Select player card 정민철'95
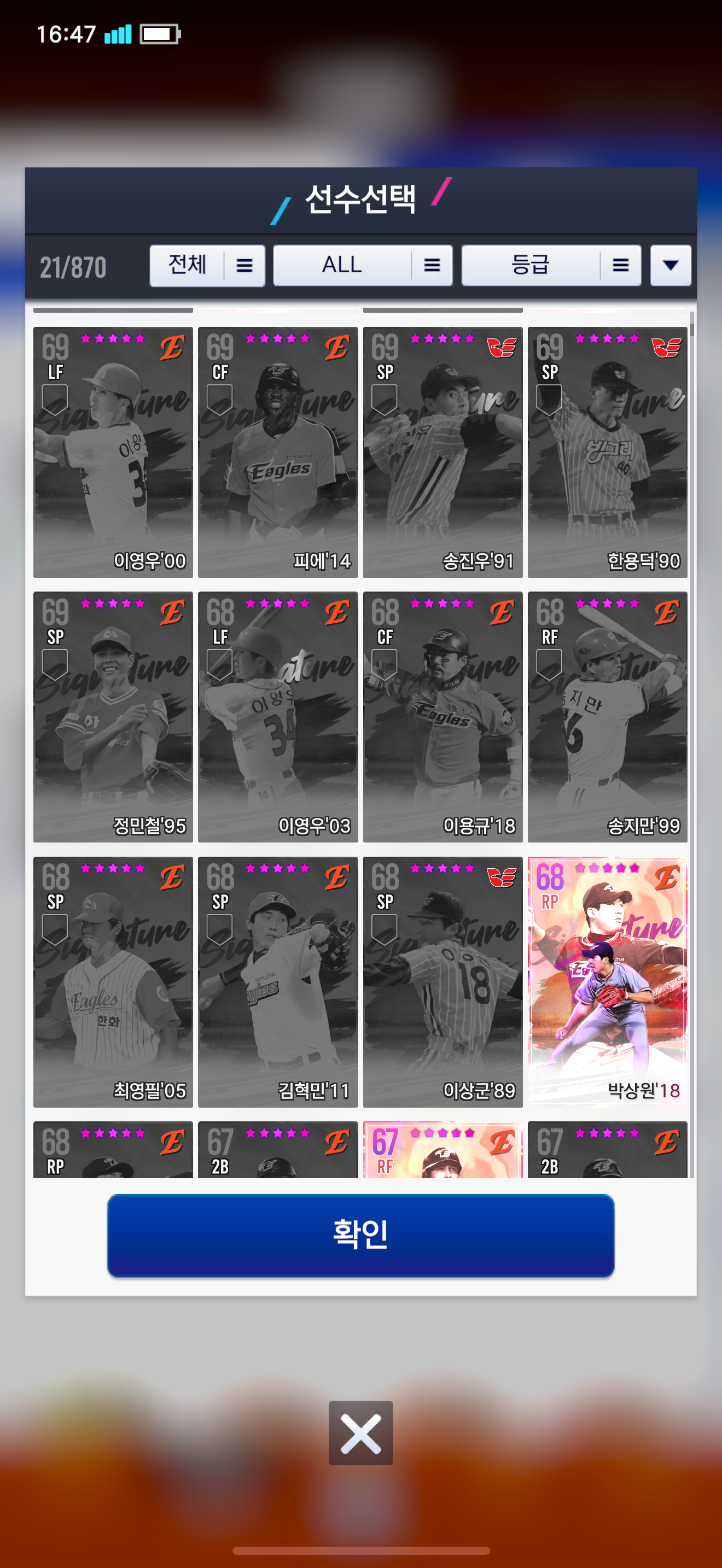 [x=113, y=716]
